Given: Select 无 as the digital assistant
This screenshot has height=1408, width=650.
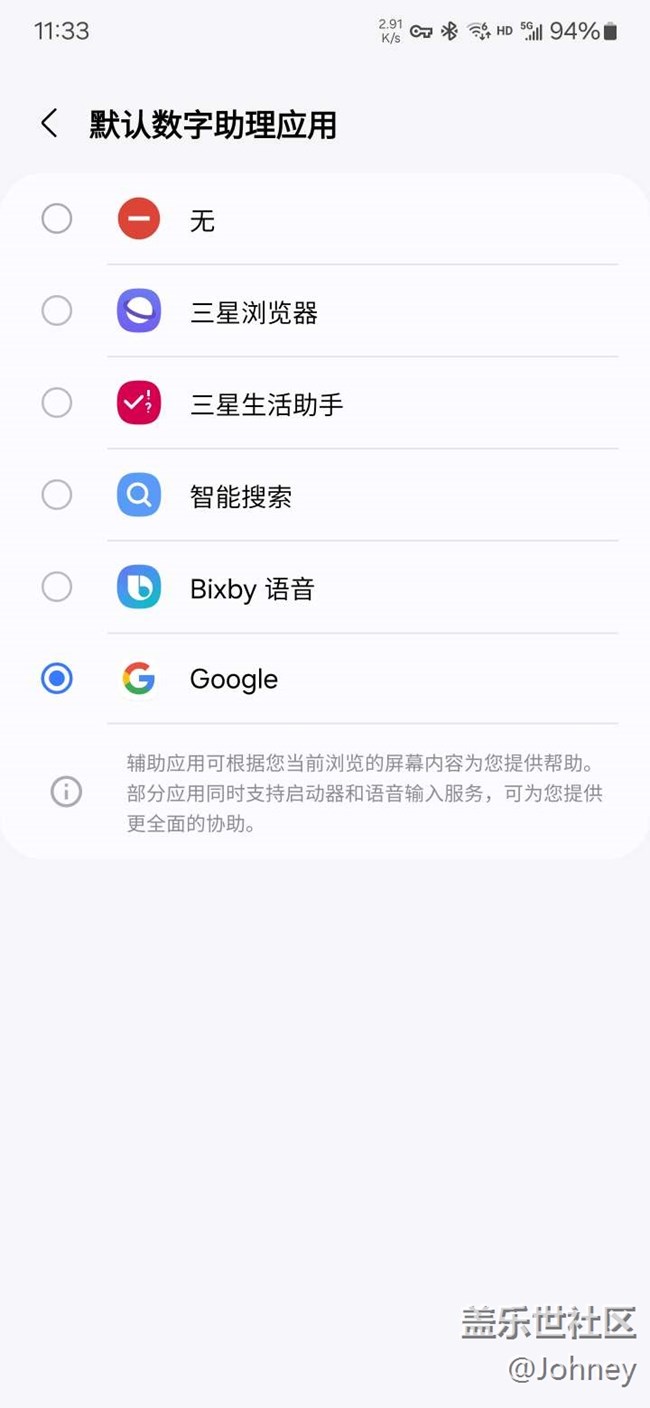Looking at the screenshot, I should click(57, 219).
